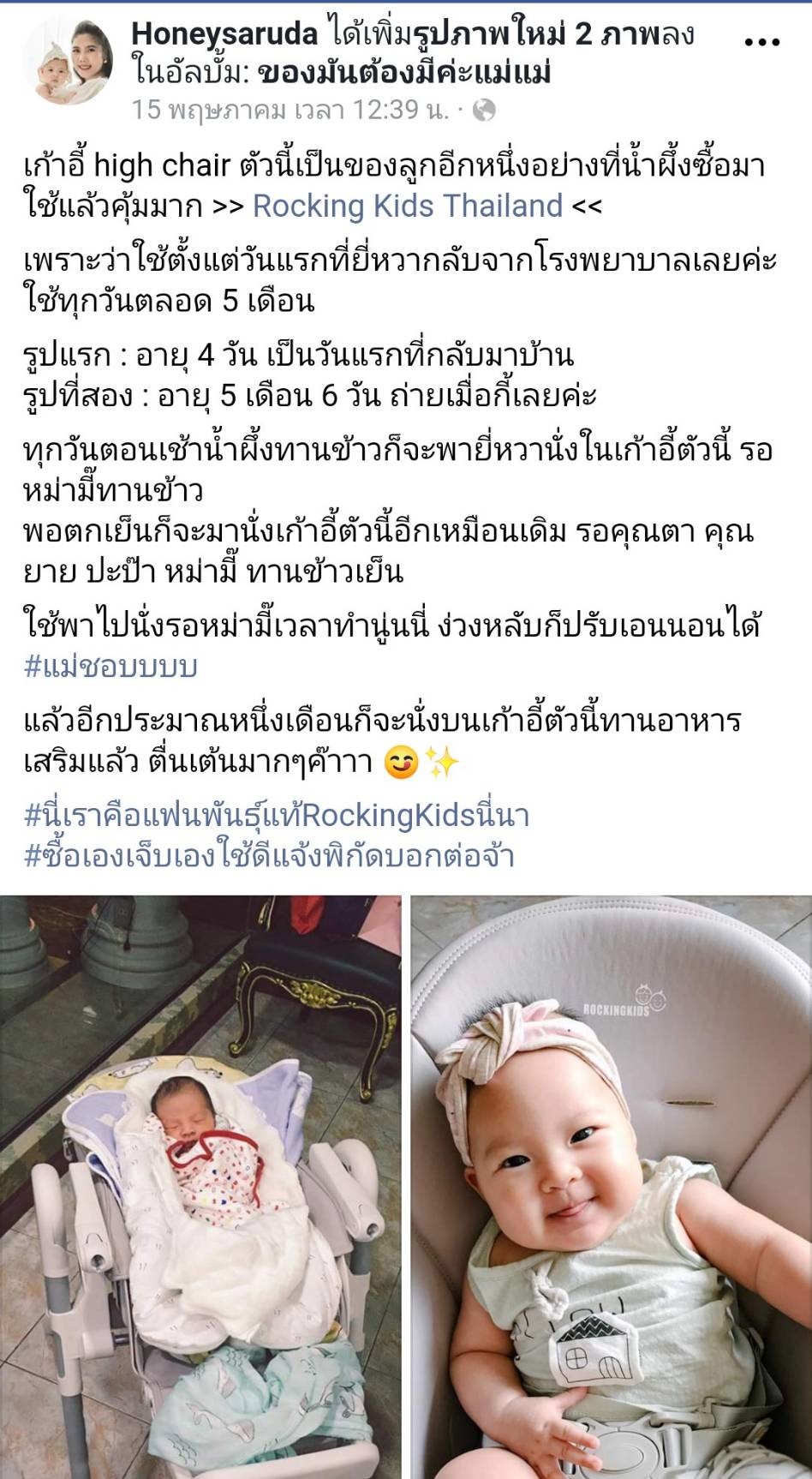Open the hashtag #แม่ชอบบบบ

(110, 666)
